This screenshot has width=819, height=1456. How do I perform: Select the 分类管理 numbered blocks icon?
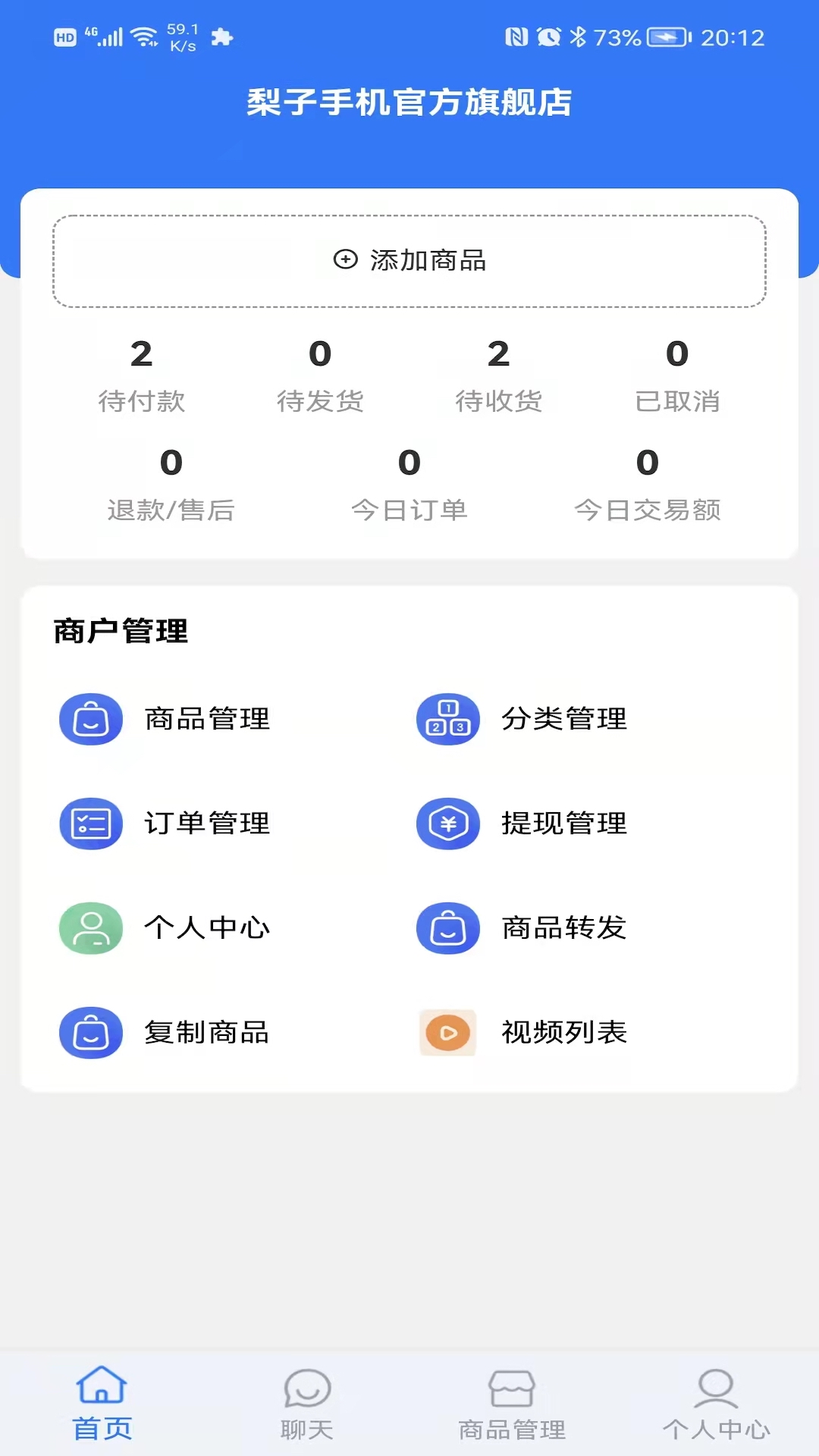pos(447,719)
